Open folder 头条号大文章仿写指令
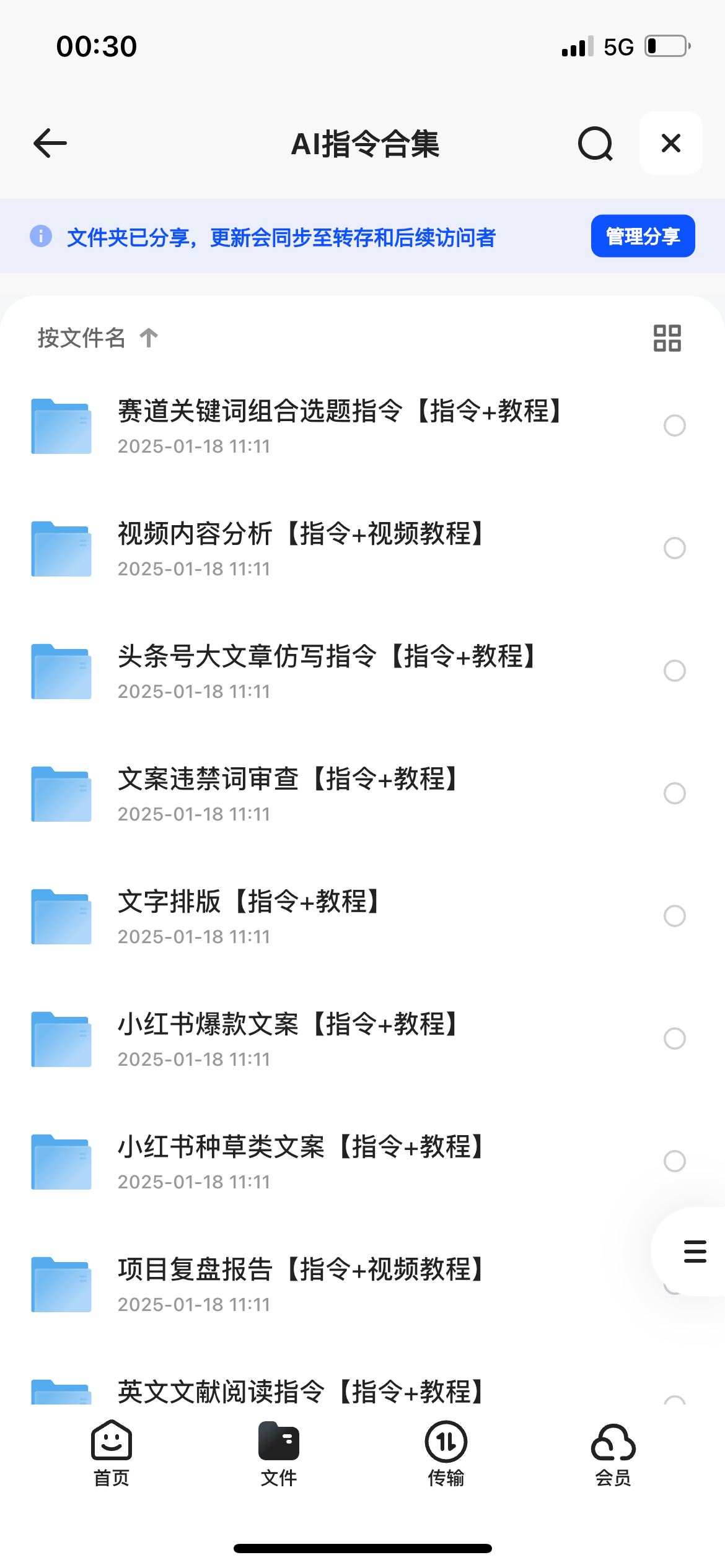The image size is (725, 1568). pyautogui.click(x=362, y=671)
